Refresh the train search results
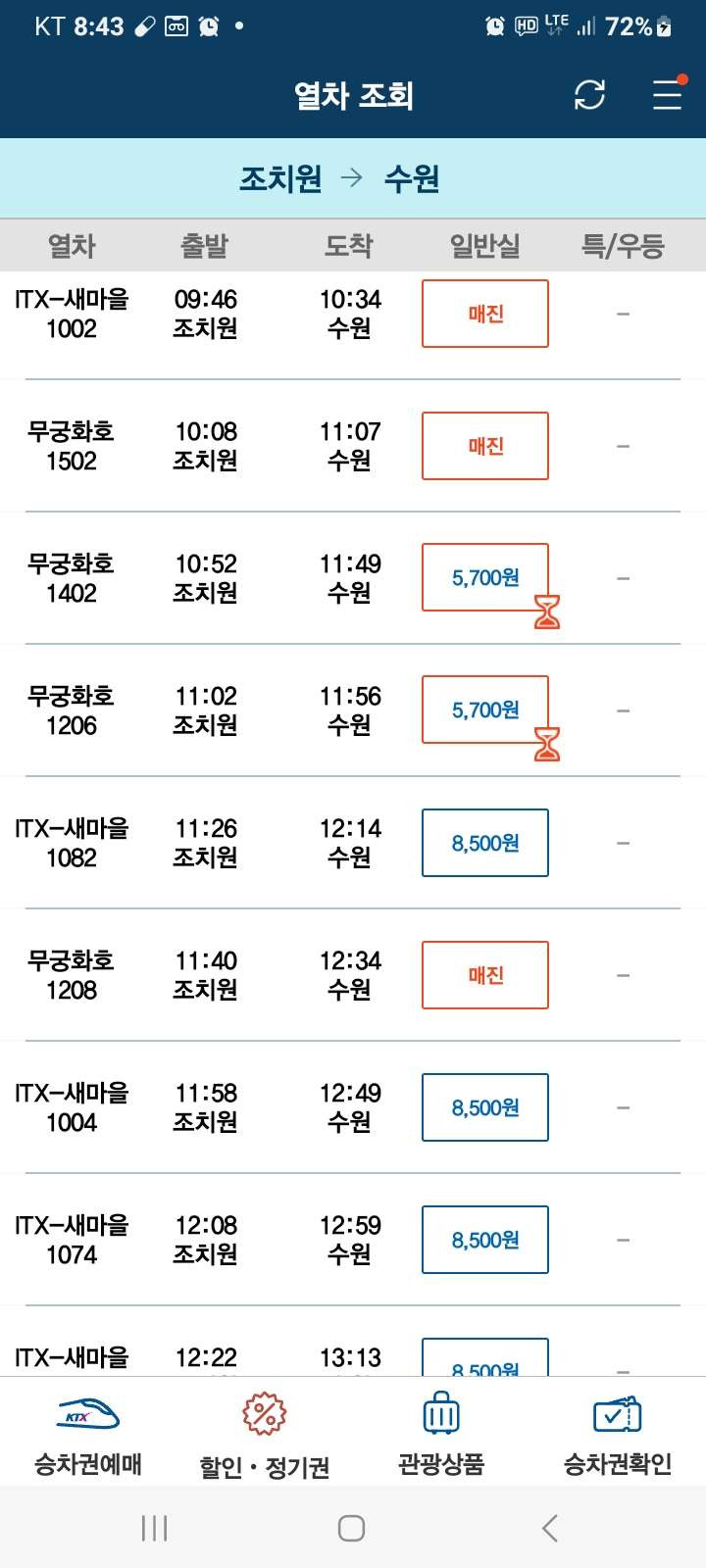Image resolution: width=706 pixels, height=1568 pixels. click(x=589, y=95)
